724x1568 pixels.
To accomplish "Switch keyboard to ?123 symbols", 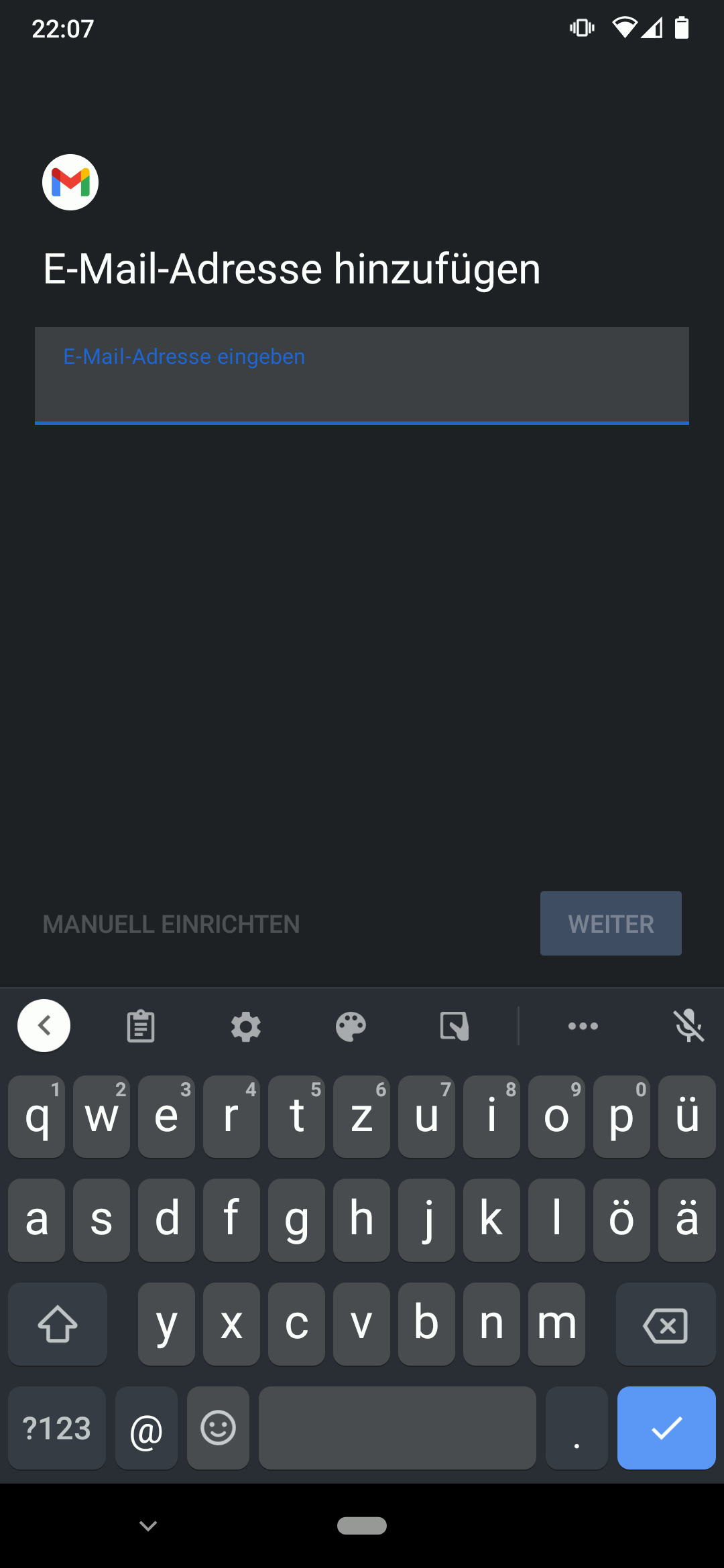I will 57,1428.
